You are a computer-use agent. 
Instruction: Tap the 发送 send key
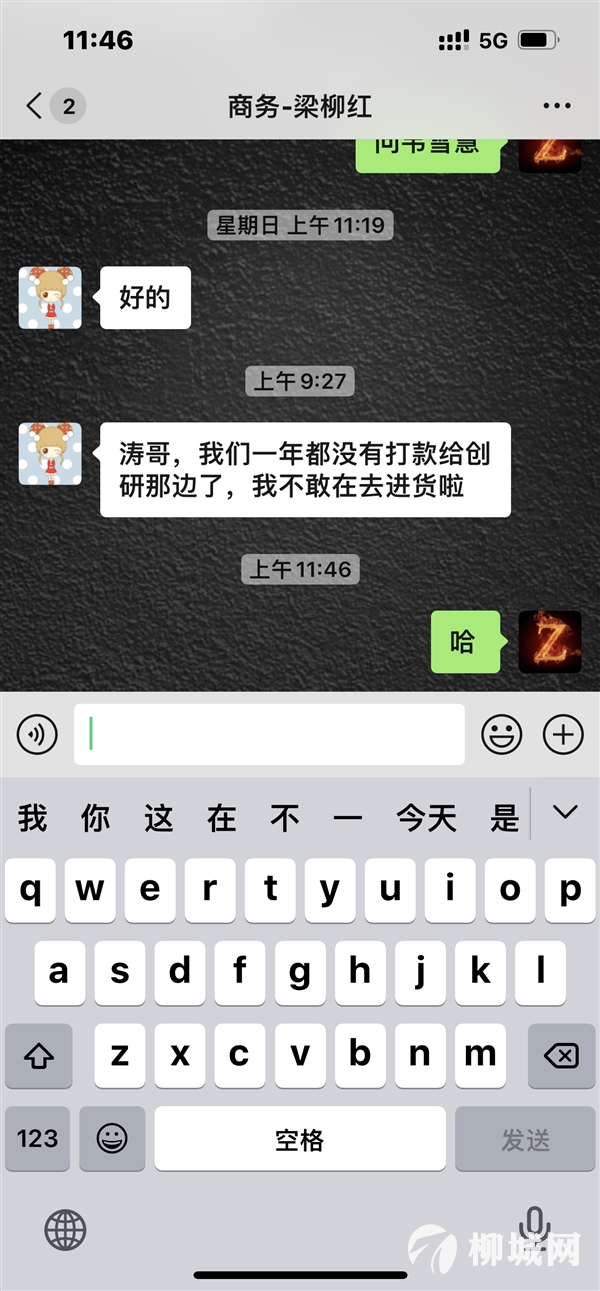pos(525,1138)
